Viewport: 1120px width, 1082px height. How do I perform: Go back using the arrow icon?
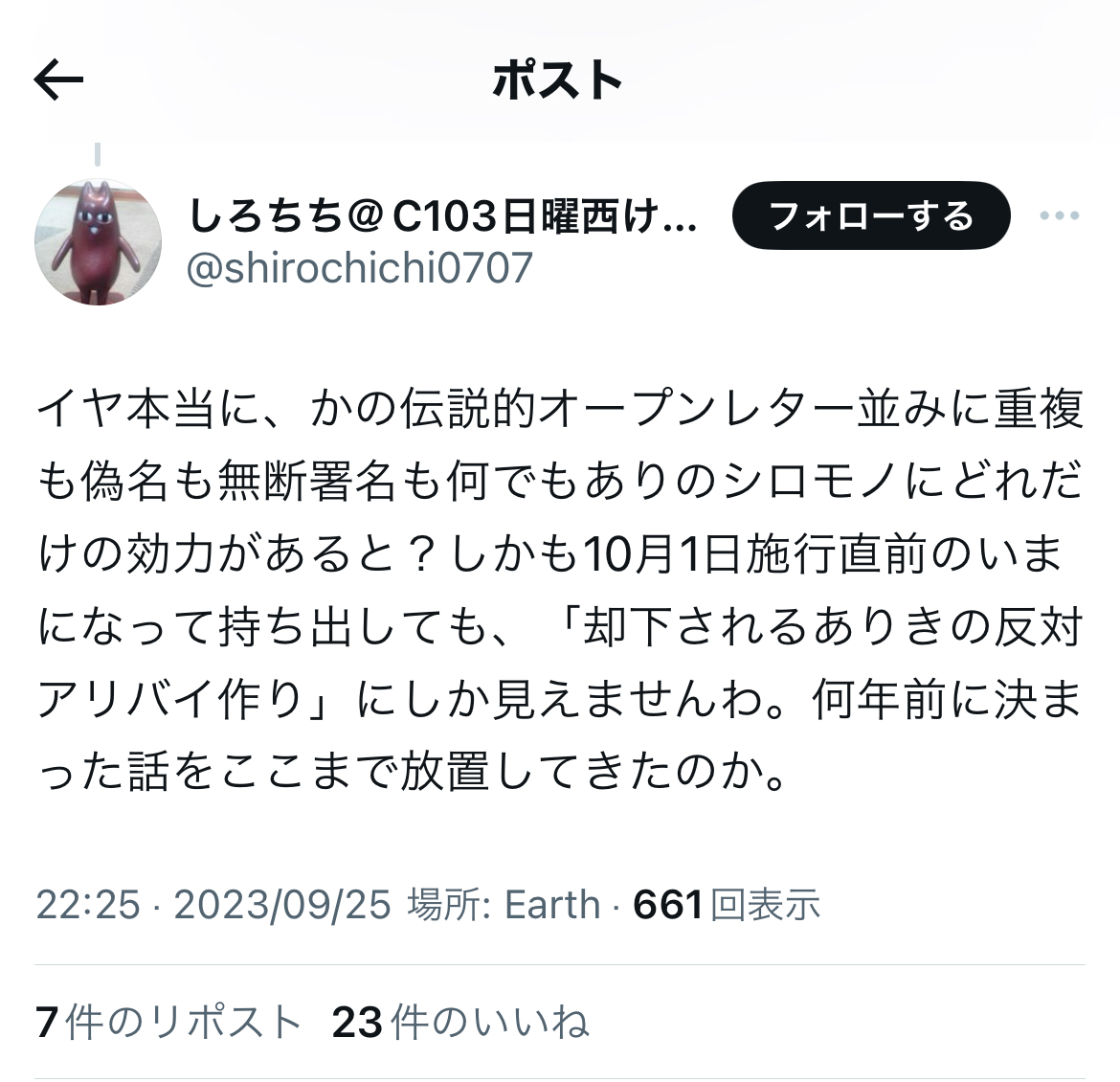(x=58, y=80)
